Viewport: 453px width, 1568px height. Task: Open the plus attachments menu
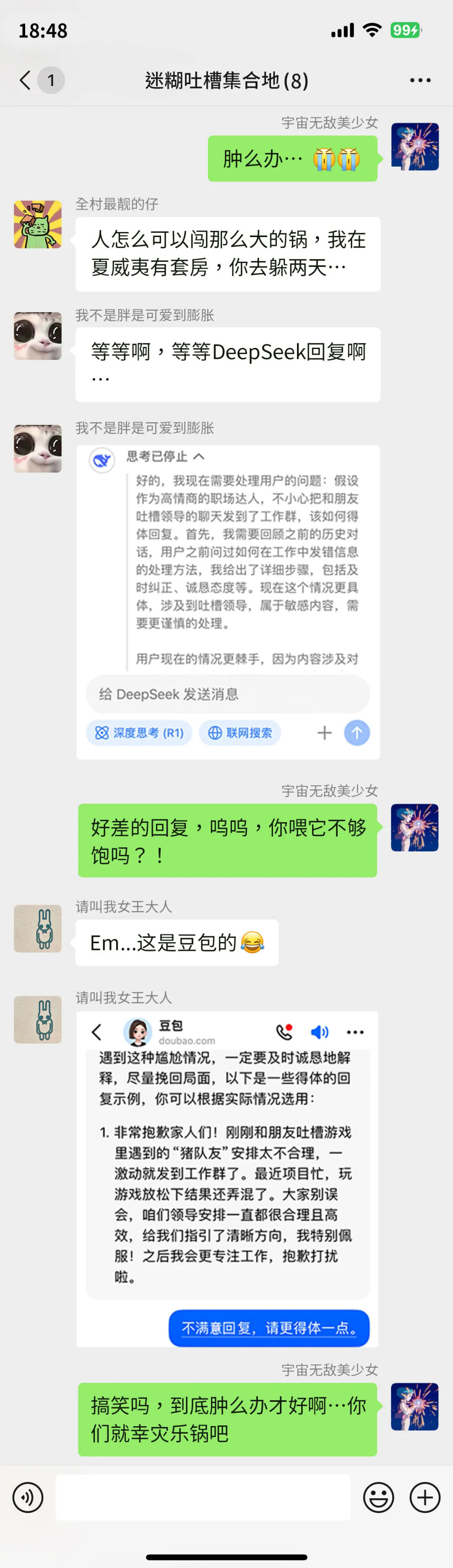pos(424,1498)
